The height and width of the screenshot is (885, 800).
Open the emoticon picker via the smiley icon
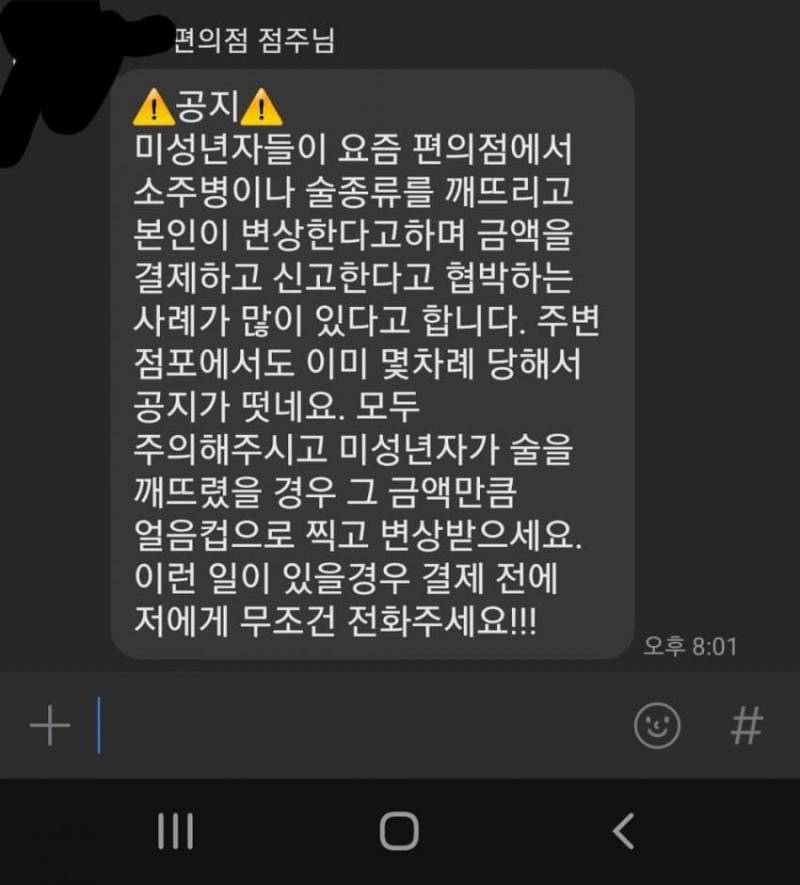click(655, 727)
